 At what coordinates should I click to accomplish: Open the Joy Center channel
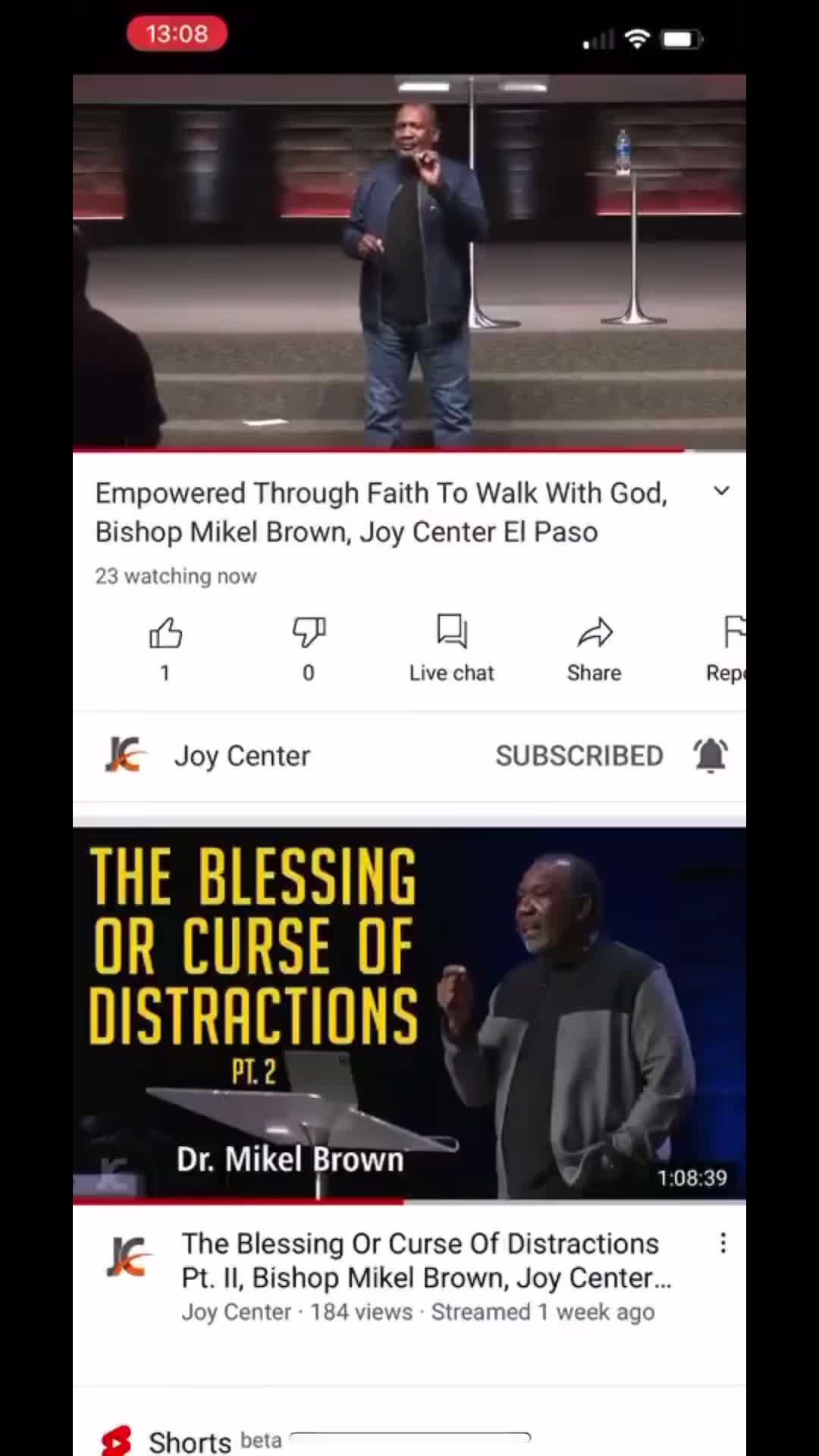click(206, 755)
